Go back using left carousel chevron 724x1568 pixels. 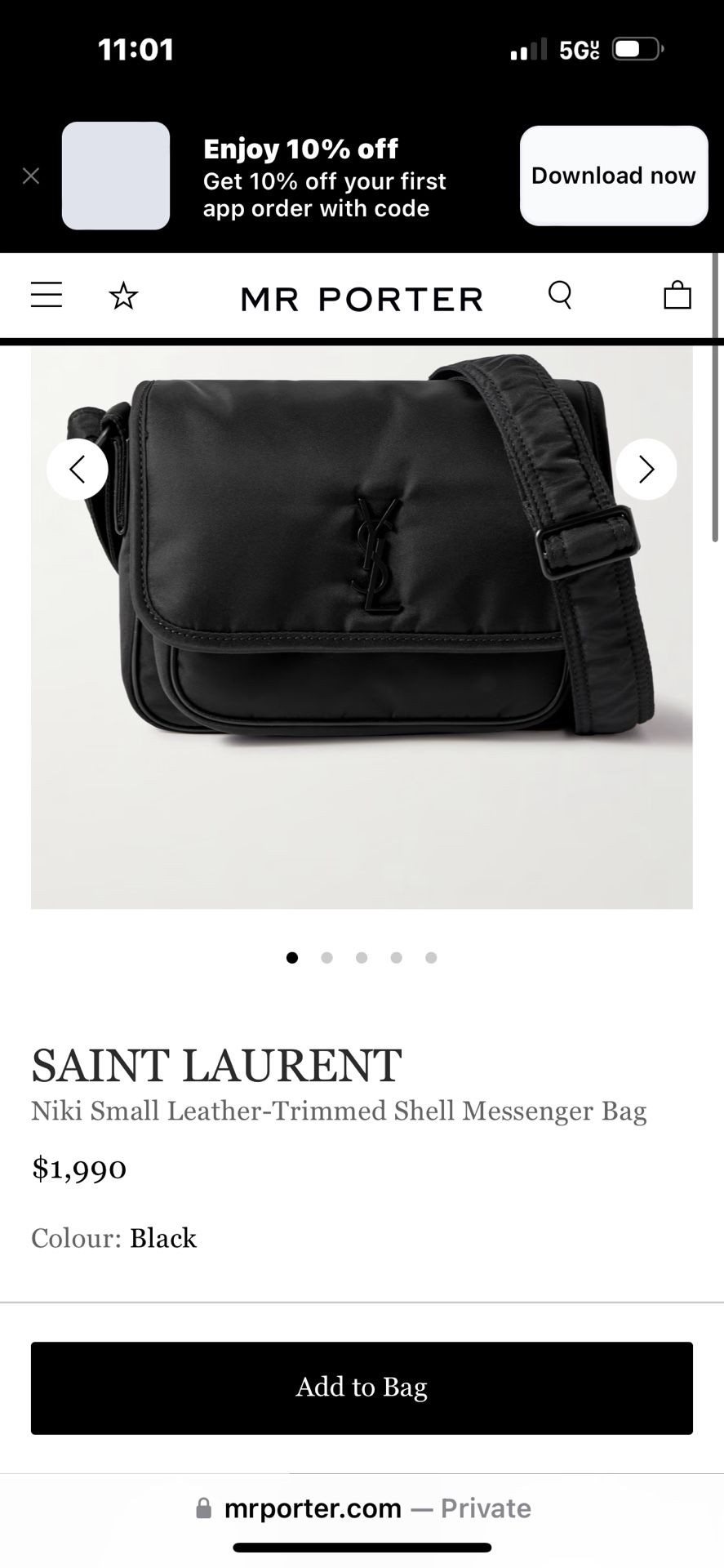78,469
